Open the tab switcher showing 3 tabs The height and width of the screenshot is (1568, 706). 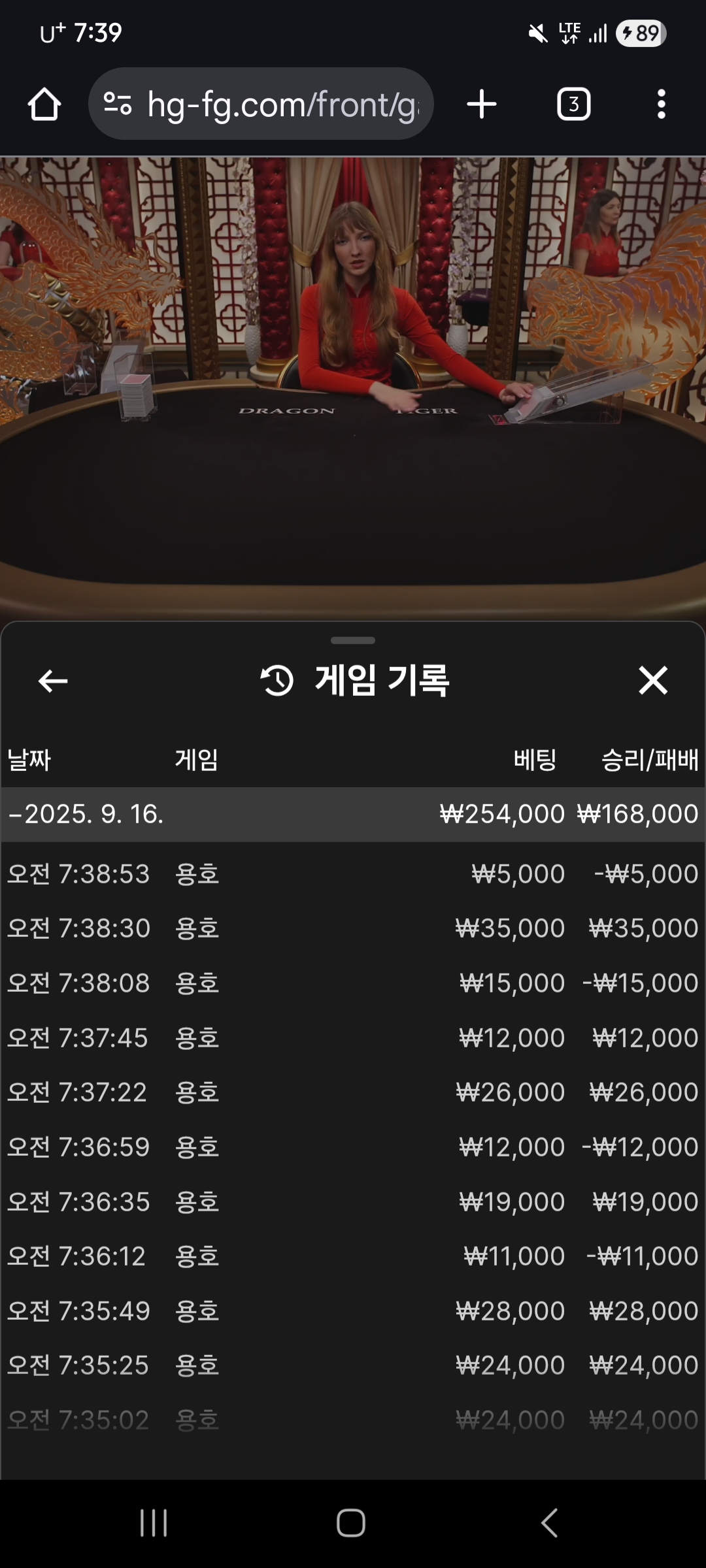573,105
